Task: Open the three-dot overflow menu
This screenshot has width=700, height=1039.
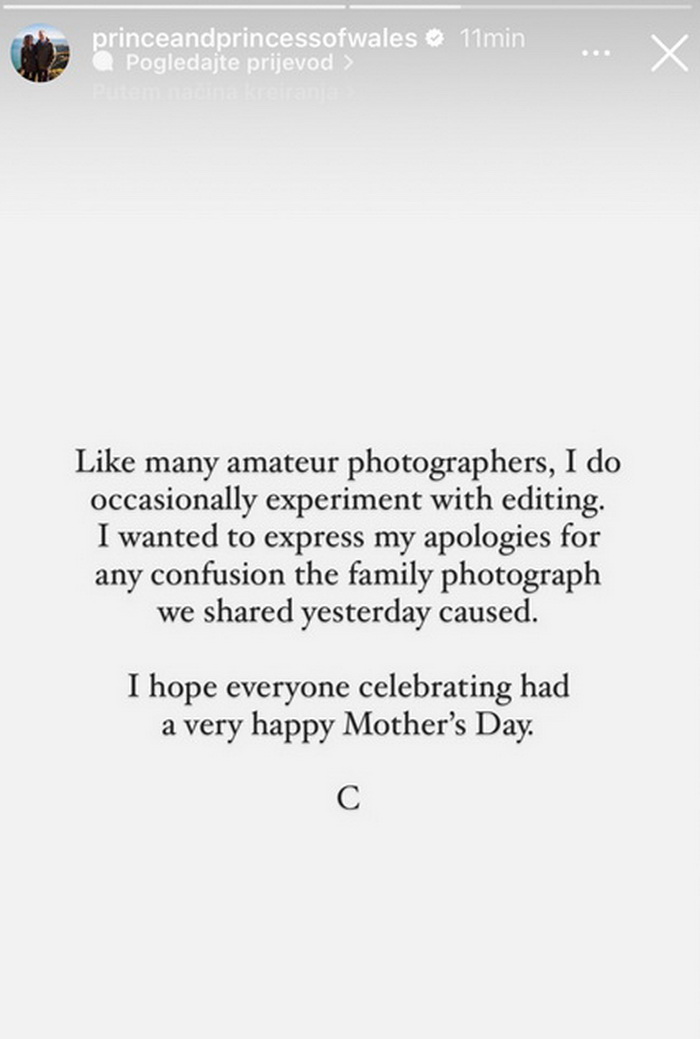Action: [596, 52]
